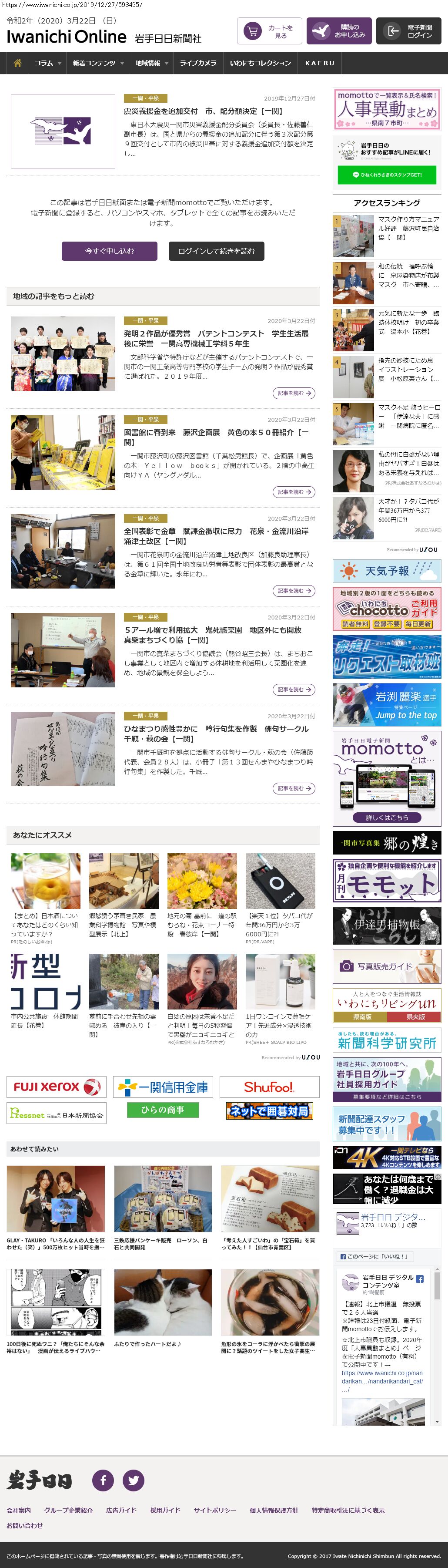Open 購読のお申し込み

pyautogui.click(x=338, y=31)
